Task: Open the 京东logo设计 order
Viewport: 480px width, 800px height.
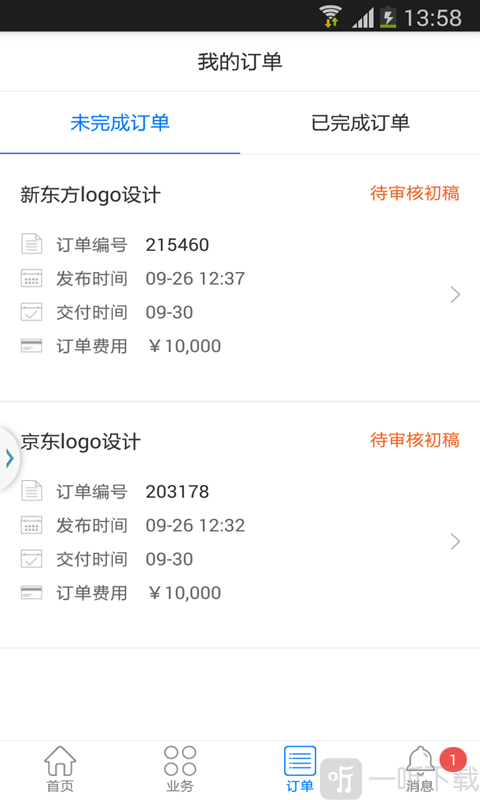Action: tap(240, 525)
